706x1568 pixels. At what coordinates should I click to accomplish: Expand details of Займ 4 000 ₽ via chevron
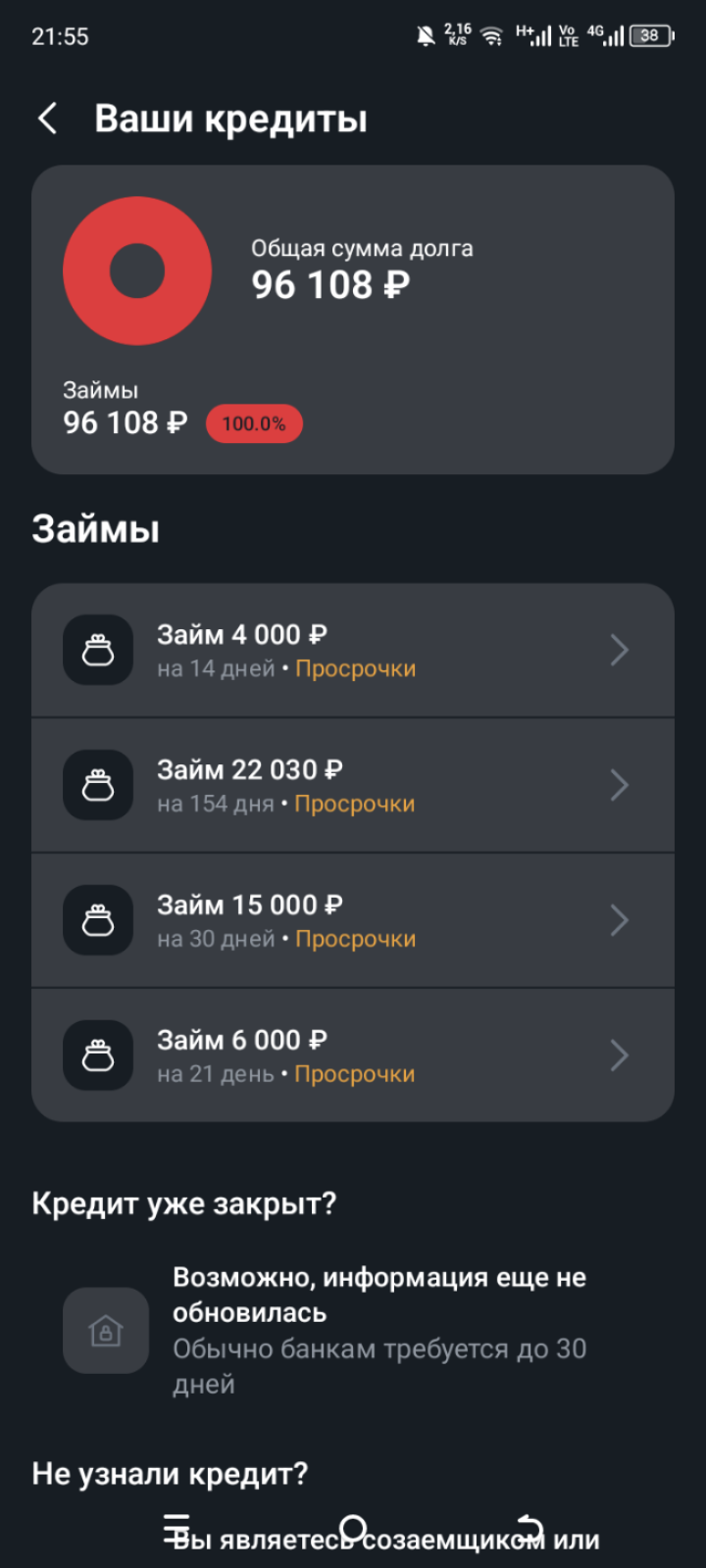click(619, 650)
